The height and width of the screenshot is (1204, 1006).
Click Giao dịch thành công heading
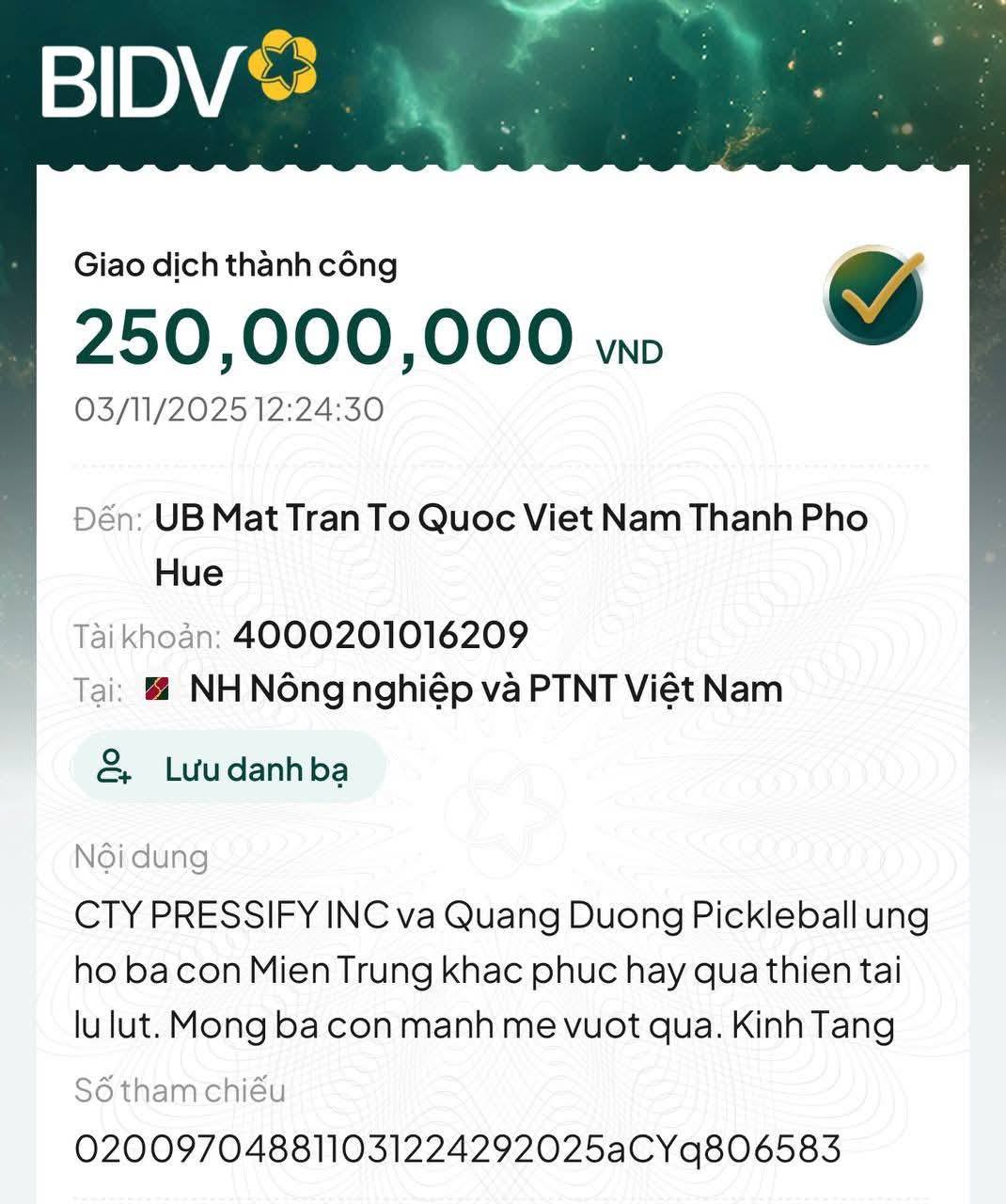(x=236, y=264)
